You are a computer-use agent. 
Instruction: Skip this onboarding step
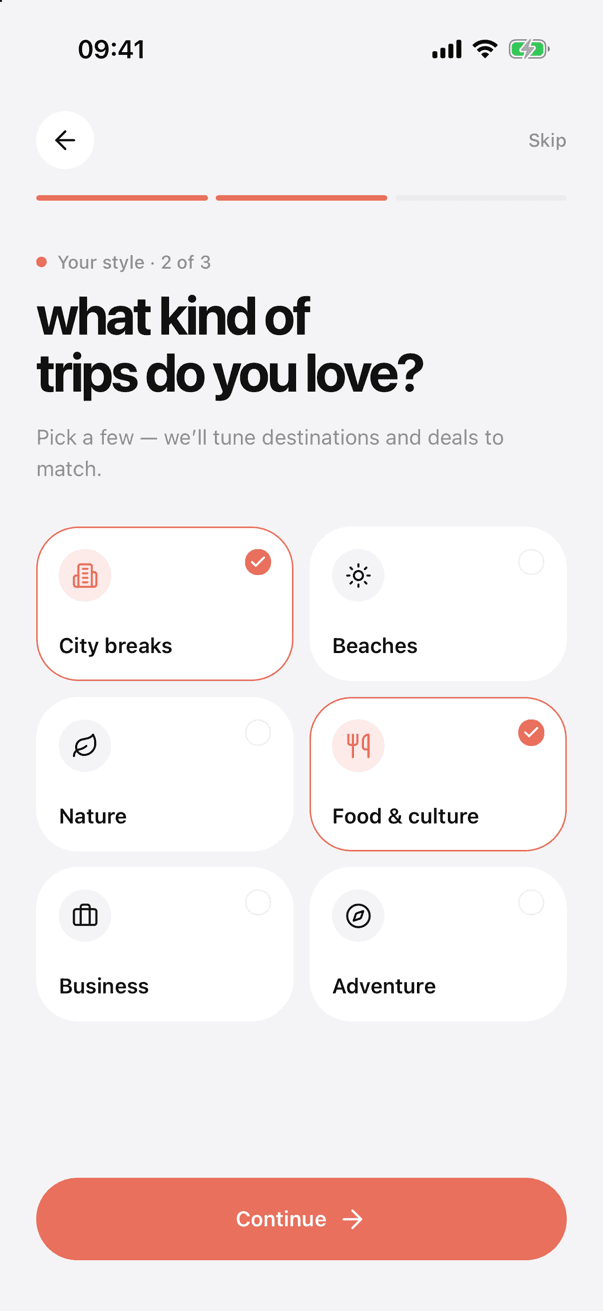pos(547,140)
